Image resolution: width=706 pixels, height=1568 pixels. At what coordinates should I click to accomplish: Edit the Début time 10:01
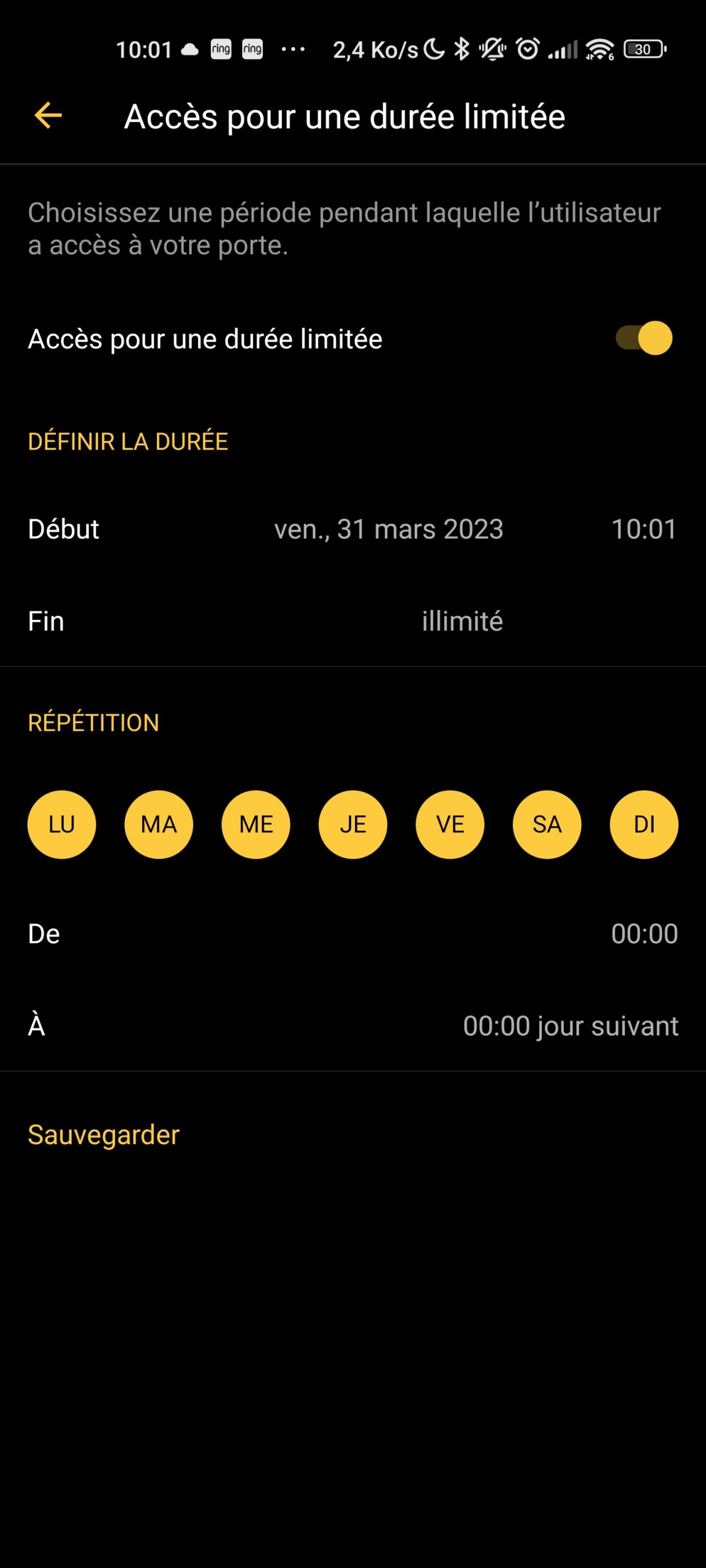644,529
